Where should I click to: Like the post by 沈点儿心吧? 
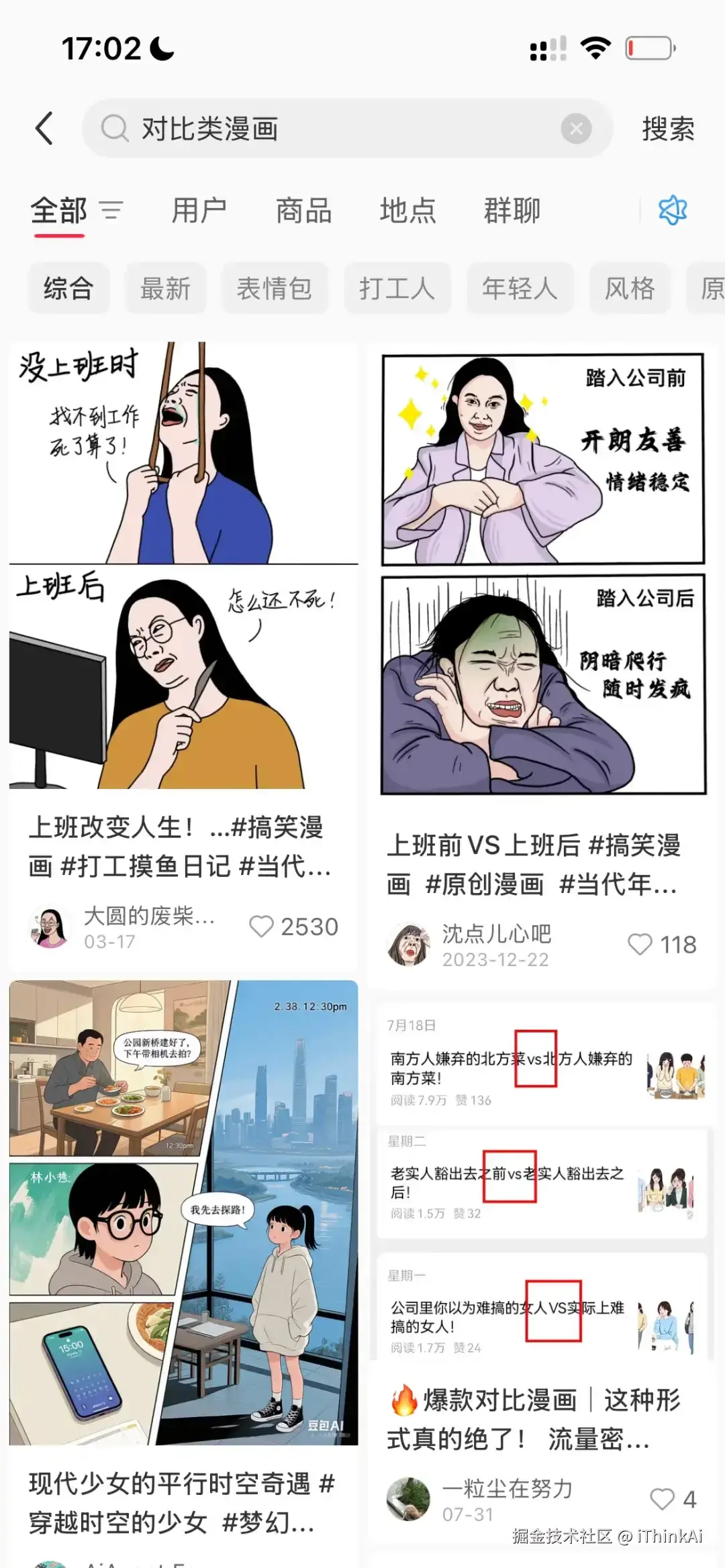click(640, 945)
